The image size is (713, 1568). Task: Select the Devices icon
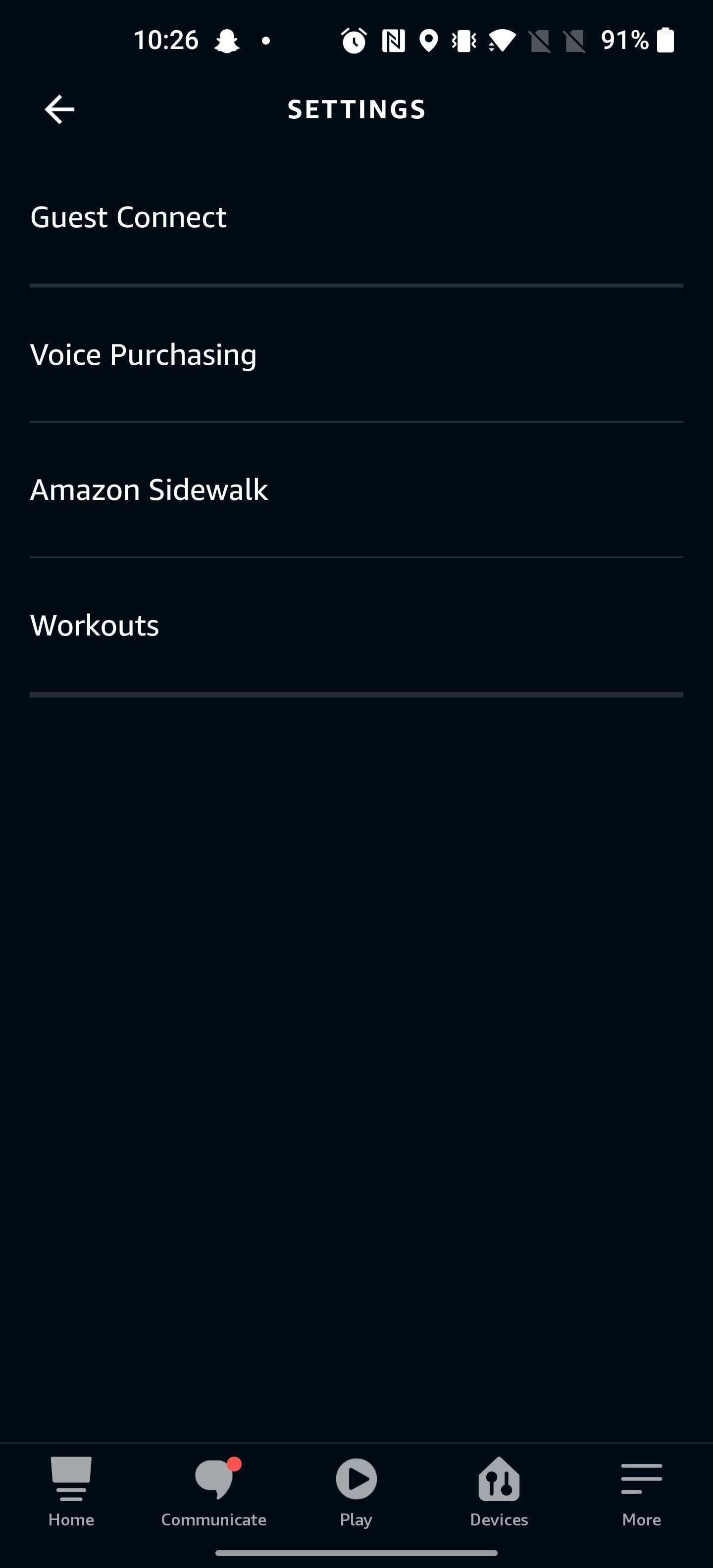[498, 1479]
